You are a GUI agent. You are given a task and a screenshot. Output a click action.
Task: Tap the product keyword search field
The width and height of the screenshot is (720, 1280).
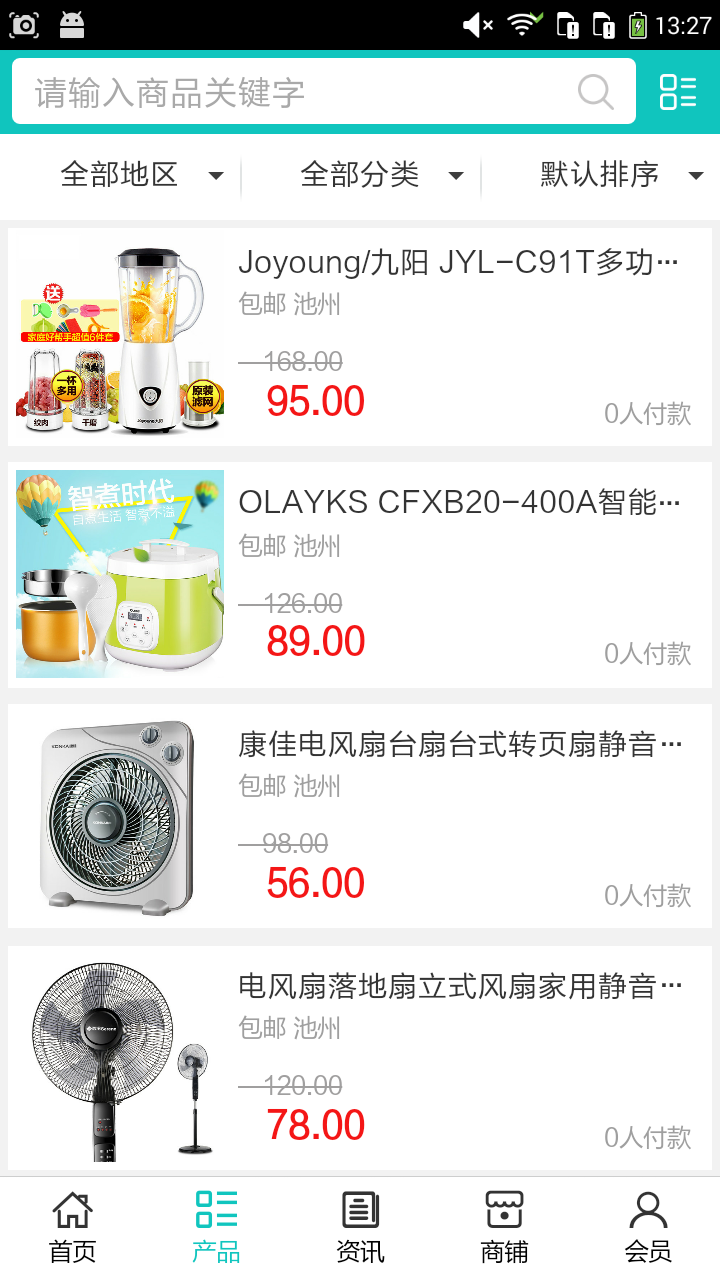coord(300,92)
